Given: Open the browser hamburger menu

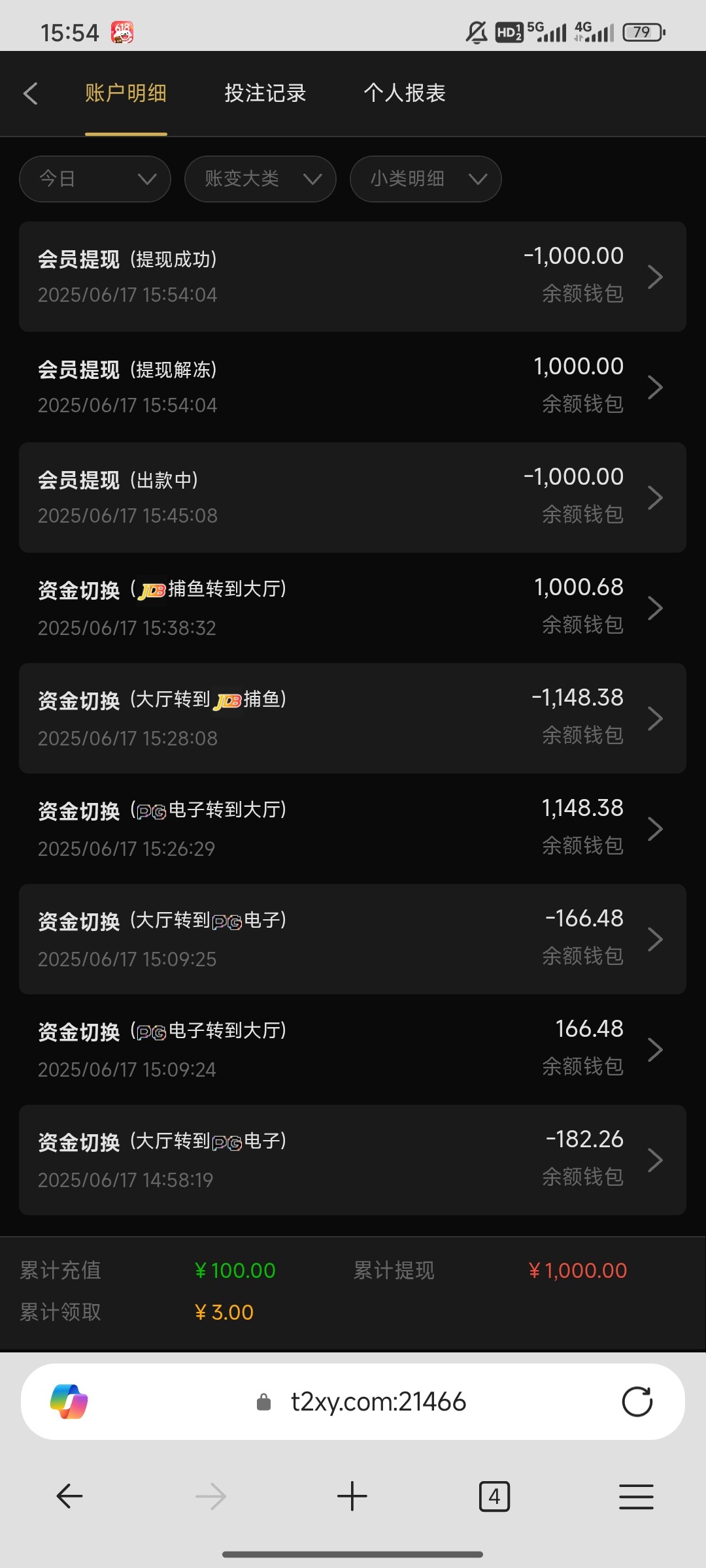Looking at the screenshot, I should pyautogui.click(x=636, y=1496).
